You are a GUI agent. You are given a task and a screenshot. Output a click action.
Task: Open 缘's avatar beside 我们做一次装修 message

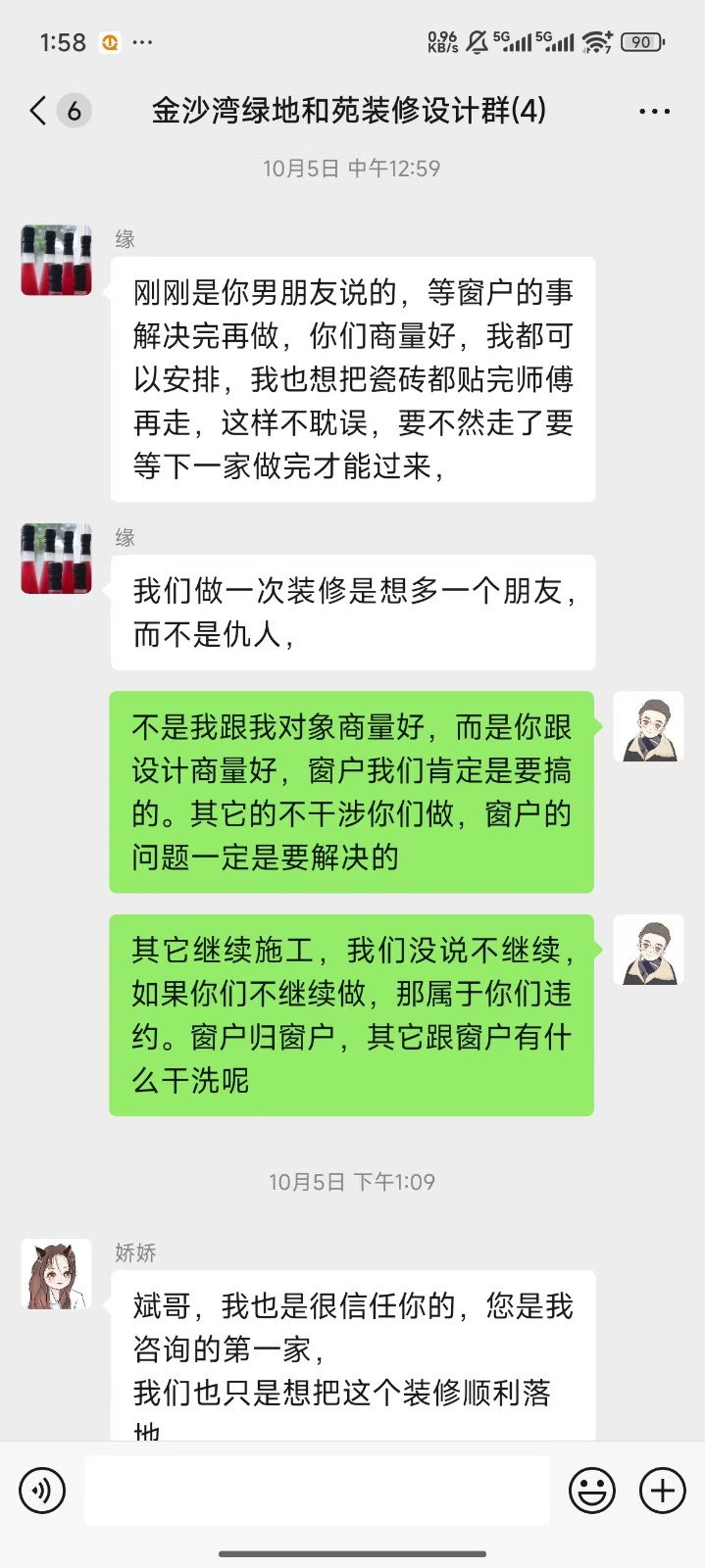pyautogui.click(x=56, y=559)
